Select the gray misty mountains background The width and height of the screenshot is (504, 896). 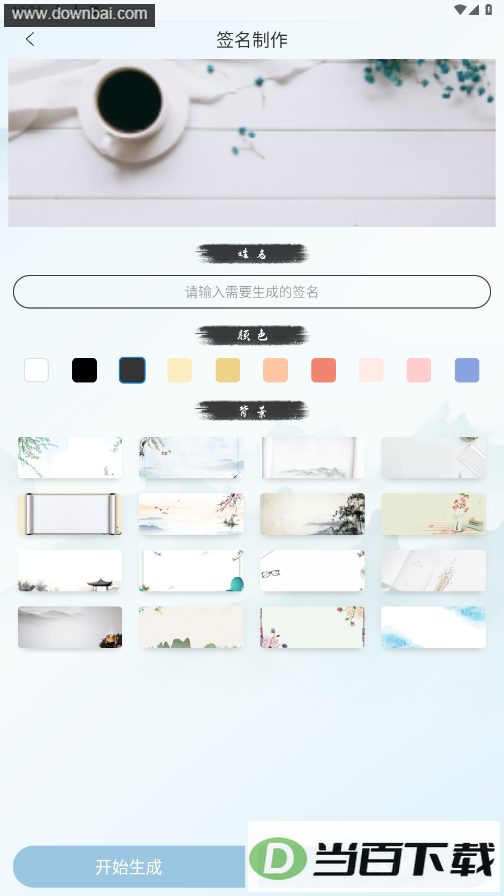[70, 627]
